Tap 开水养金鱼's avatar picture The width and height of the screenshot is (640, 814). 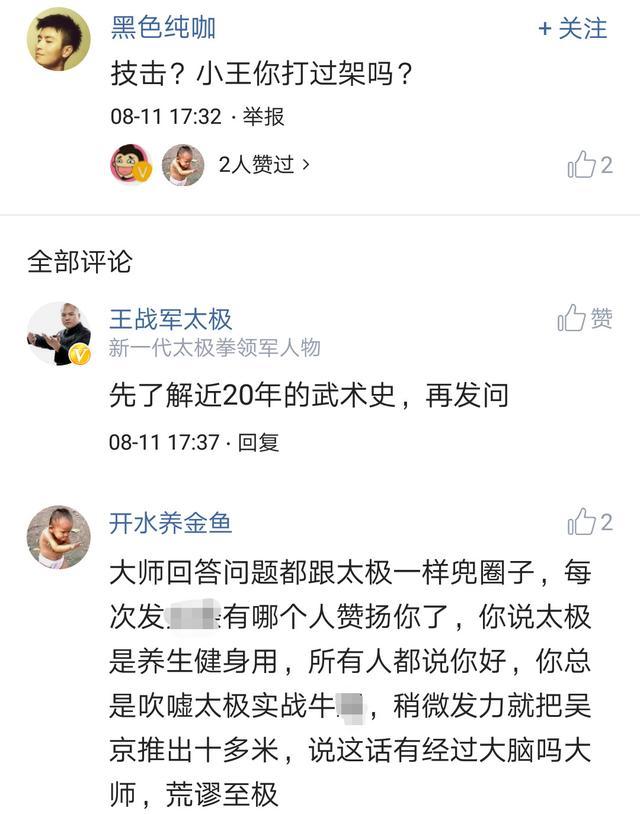pos(58,537)
